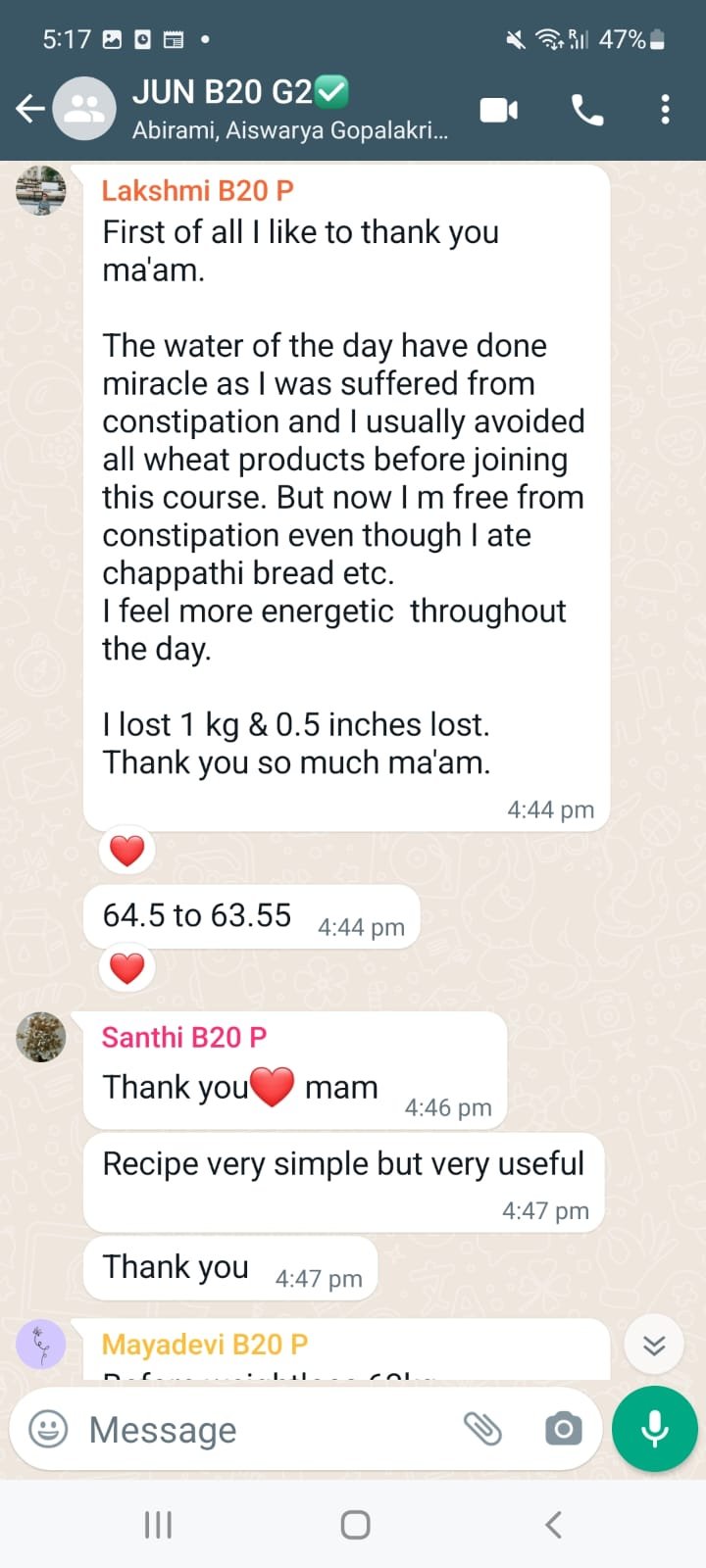Jump to the latest messages
The image size is (706, 1568).
tap(654, 1346)
